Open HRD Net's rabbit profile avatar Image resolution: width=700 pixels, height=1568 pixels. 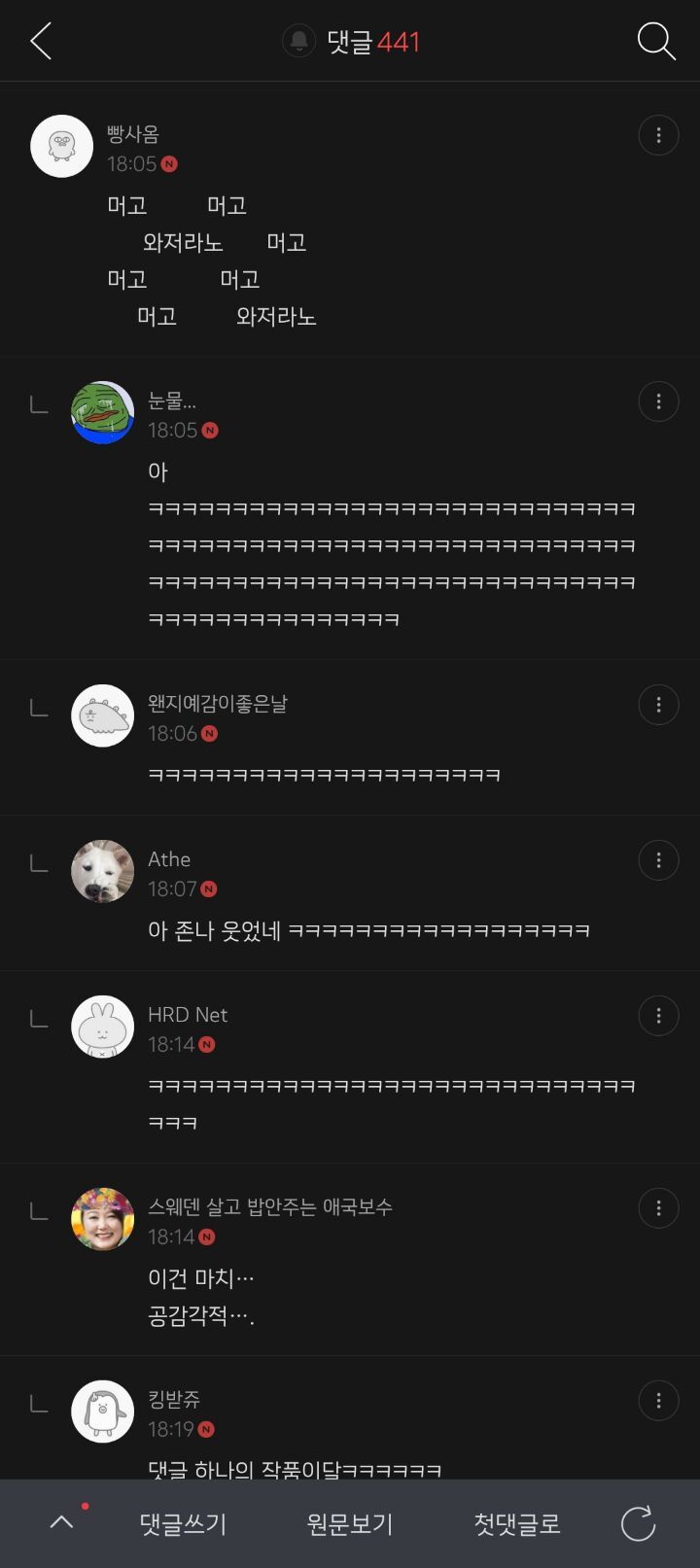[102, 1027]
